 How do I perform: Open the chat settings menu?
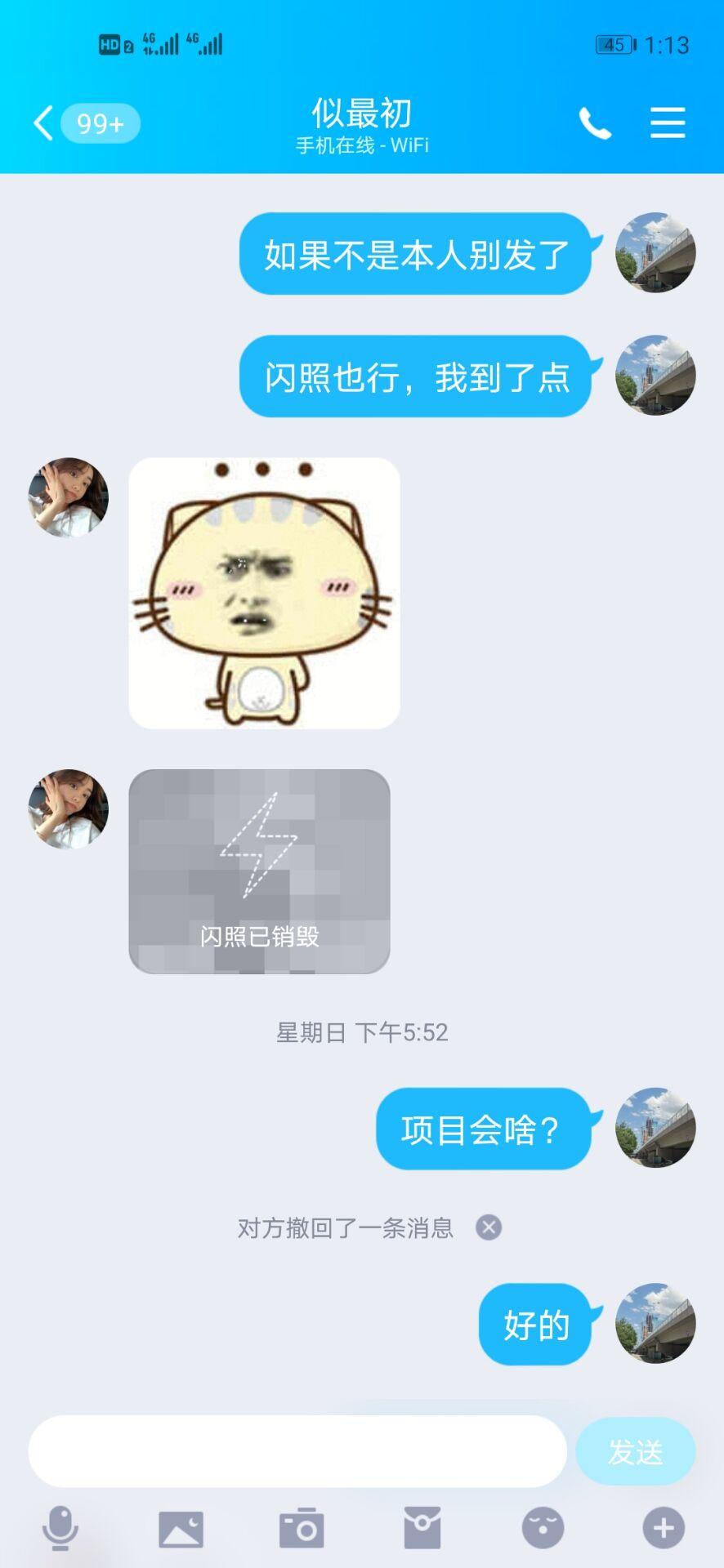pos(668,123)
